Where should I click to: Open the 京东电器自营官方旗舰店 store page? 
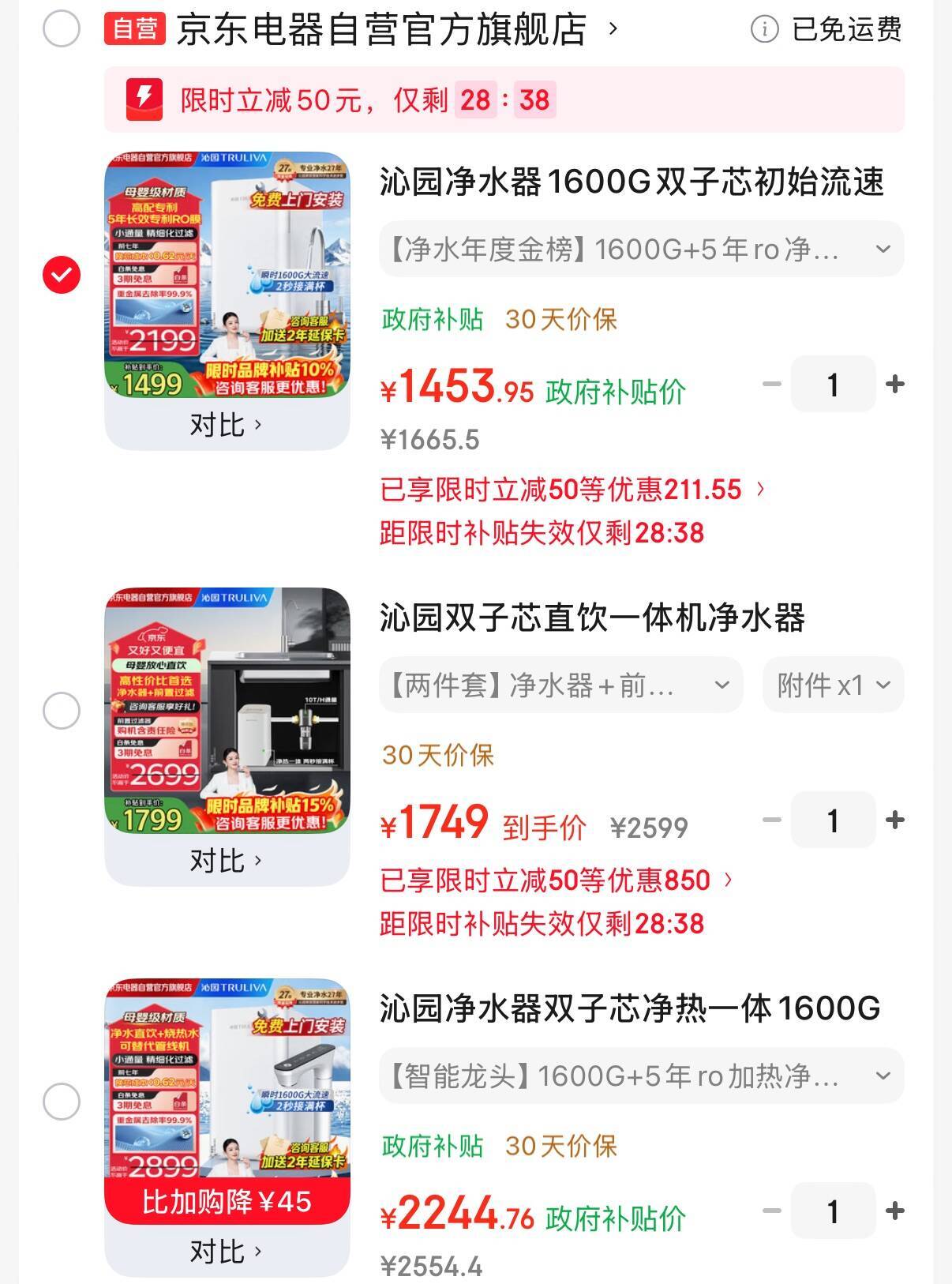pyautogui.click(x=381, y=30)
